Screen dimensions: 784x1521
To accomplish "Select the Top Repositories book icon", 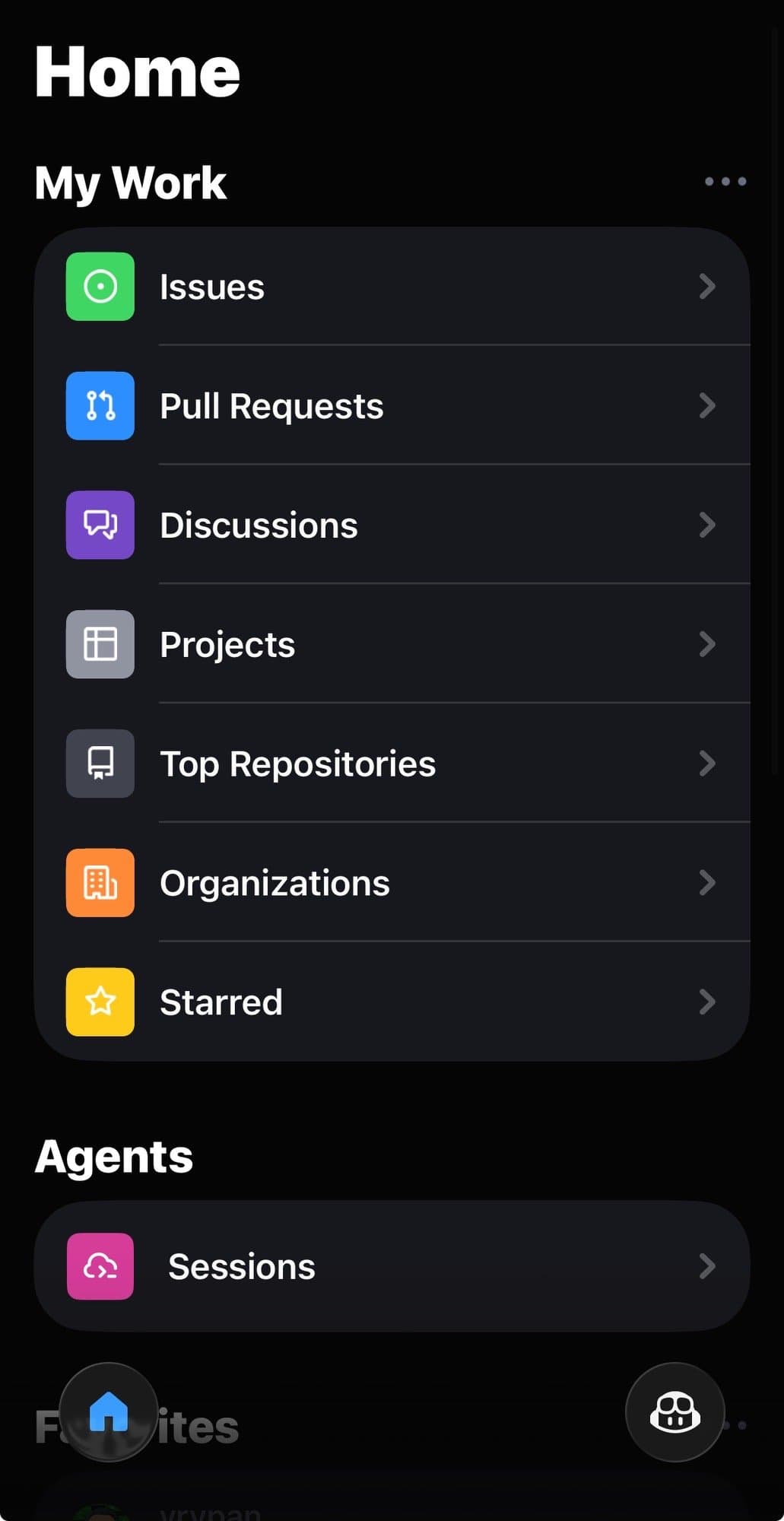I will (x=100, y=763).
